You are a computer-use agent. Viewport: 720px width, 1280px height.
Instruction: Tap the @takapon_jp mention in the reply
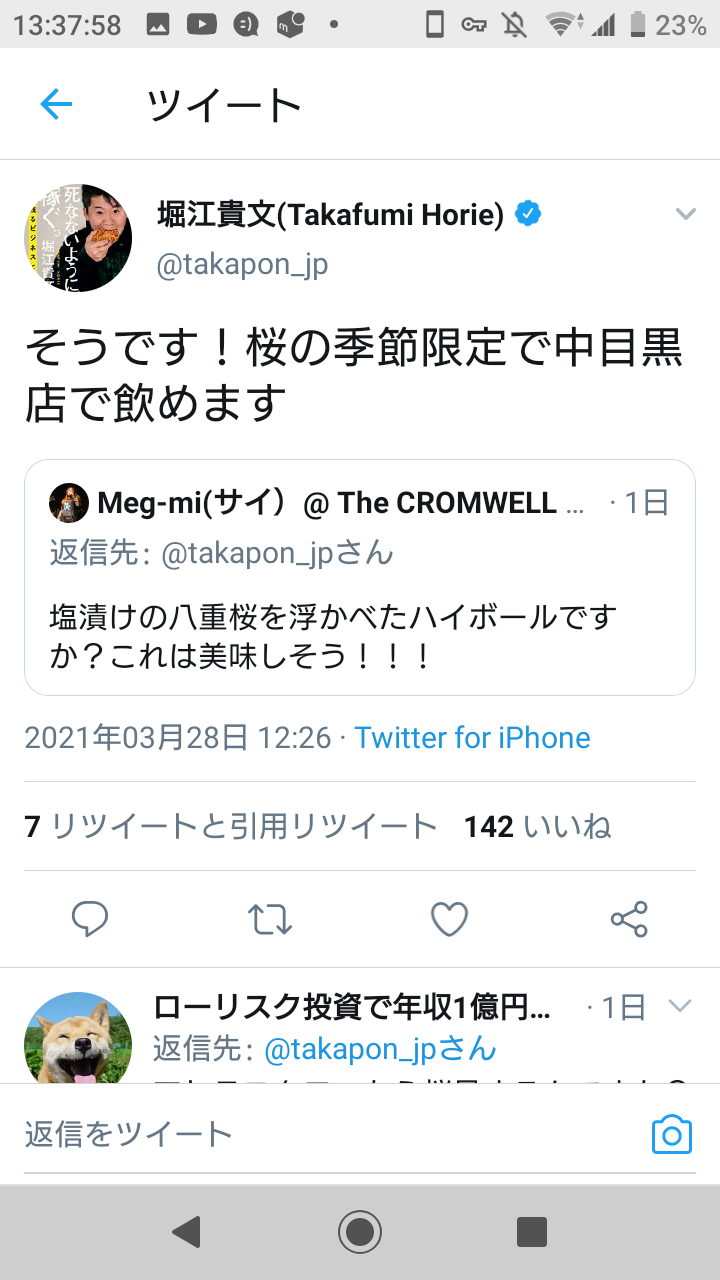pos(380,1049)
